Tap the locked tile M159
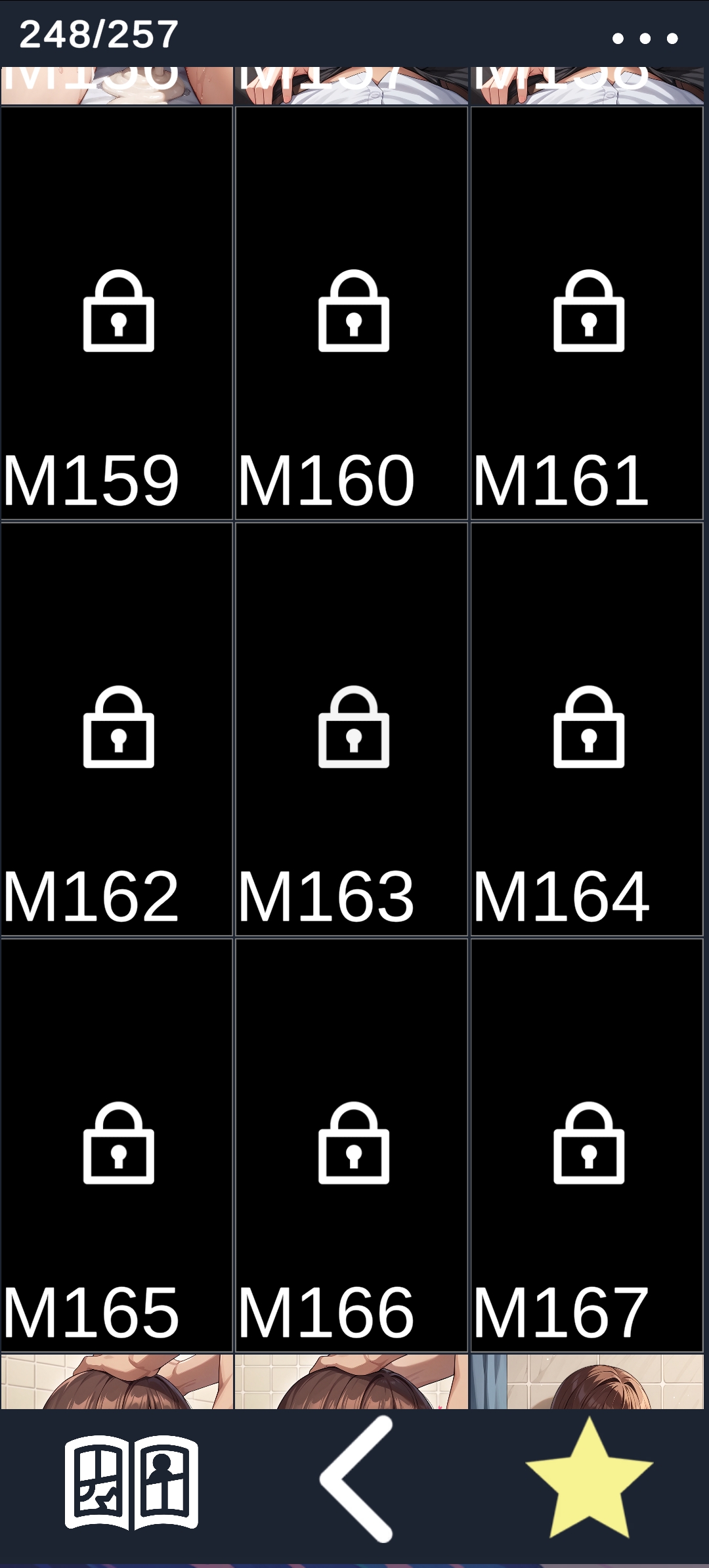 (118, 313)
